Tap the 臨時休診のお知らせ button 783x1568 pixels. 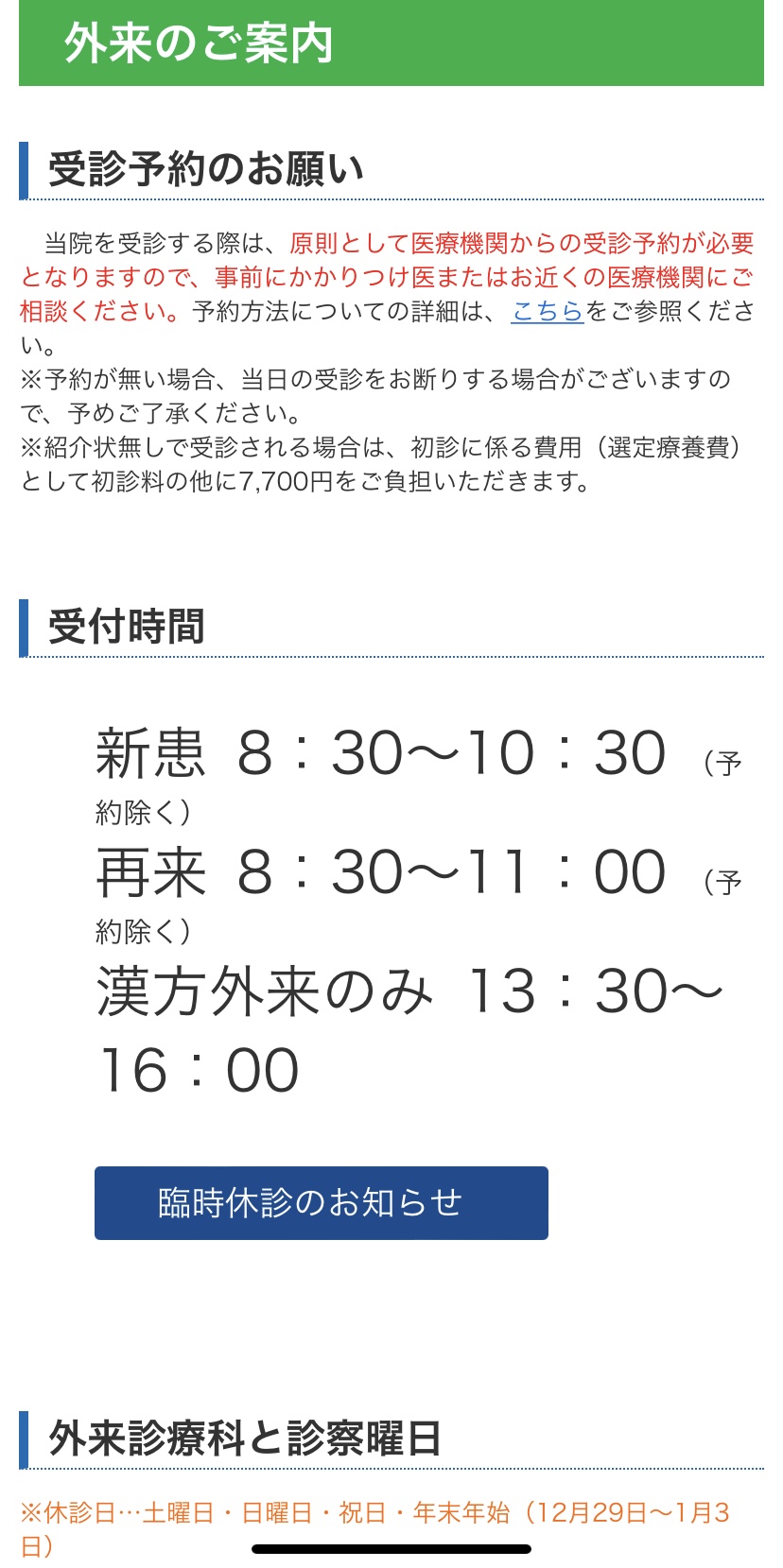tap(322, 1202)
